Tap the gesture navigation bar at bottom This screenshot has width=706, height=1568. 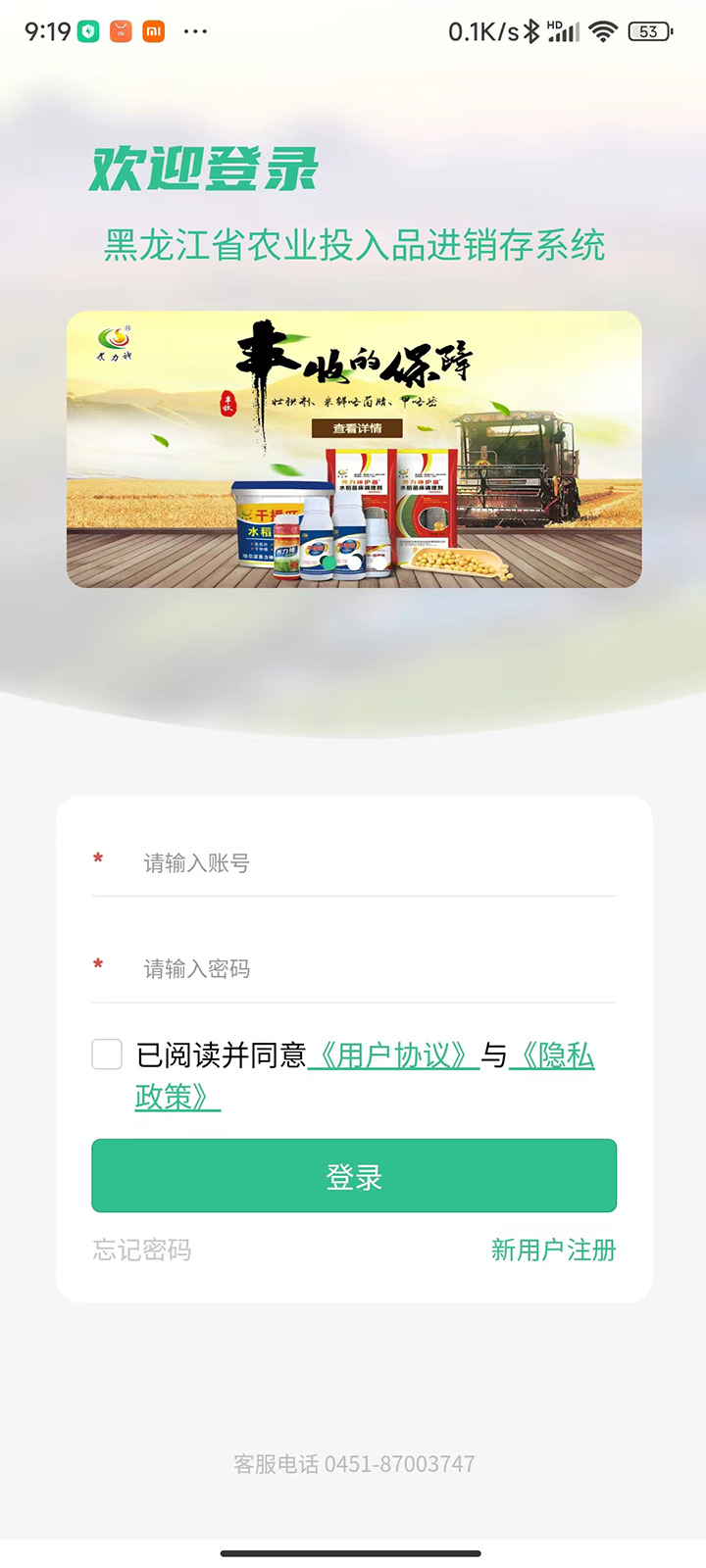click(353, 1552)
